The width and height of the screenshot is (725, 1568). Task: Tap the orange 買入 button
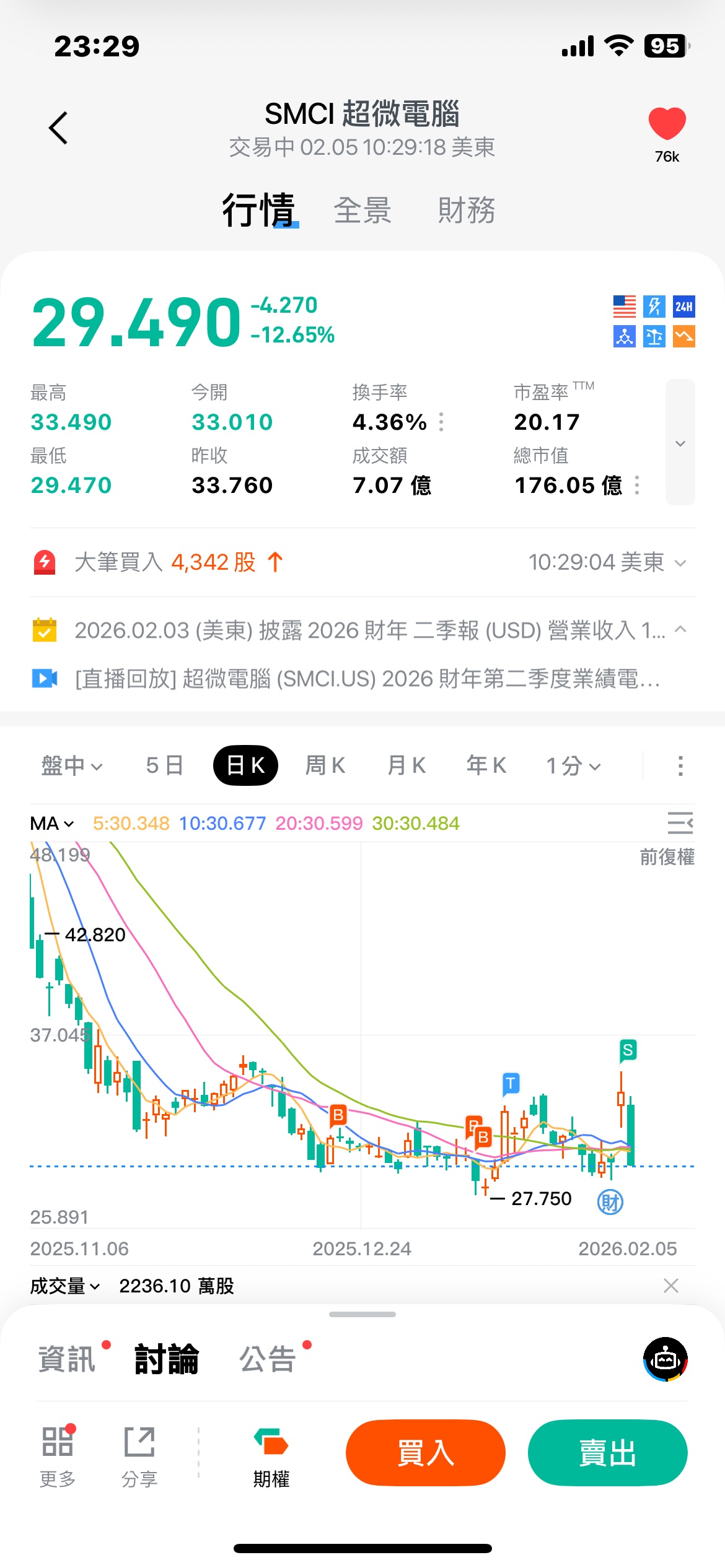click(425, 1452)
